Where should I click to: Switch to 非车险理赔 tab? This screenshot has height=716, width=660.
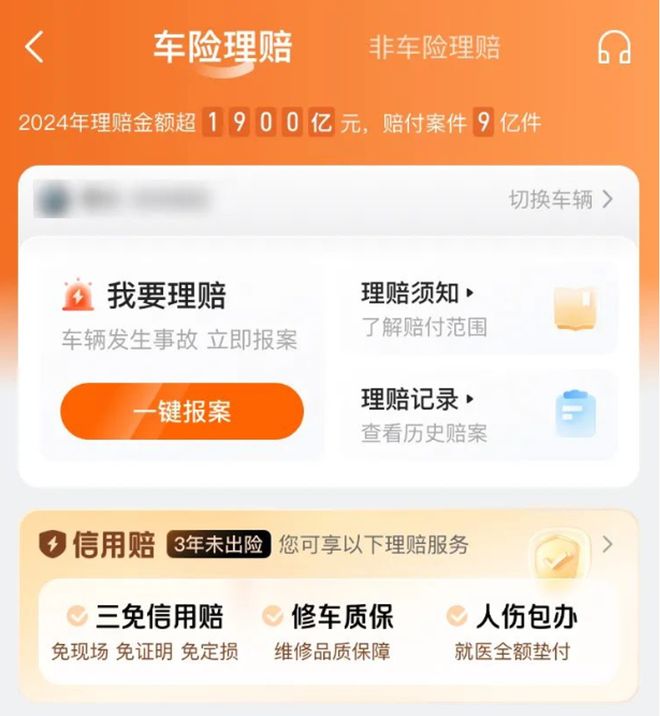tap(434, 47)
